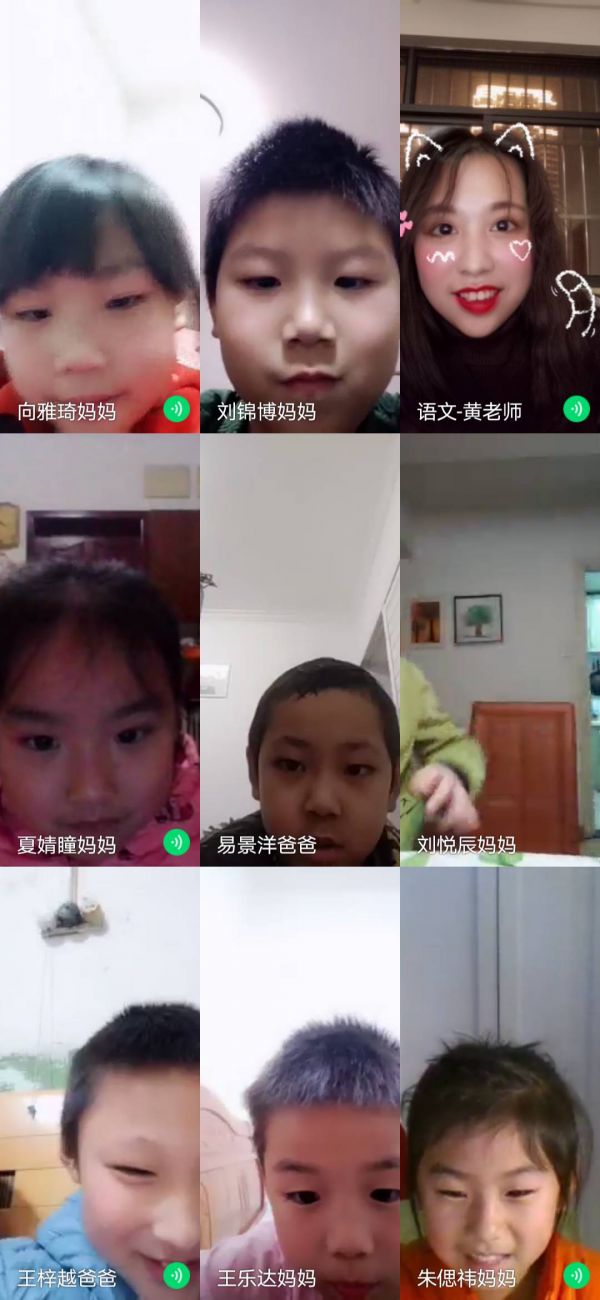Screen dimensions: 600x1300
Task: Select 夏婧瞳妈妈's video tile
Action: coord(100,650)
